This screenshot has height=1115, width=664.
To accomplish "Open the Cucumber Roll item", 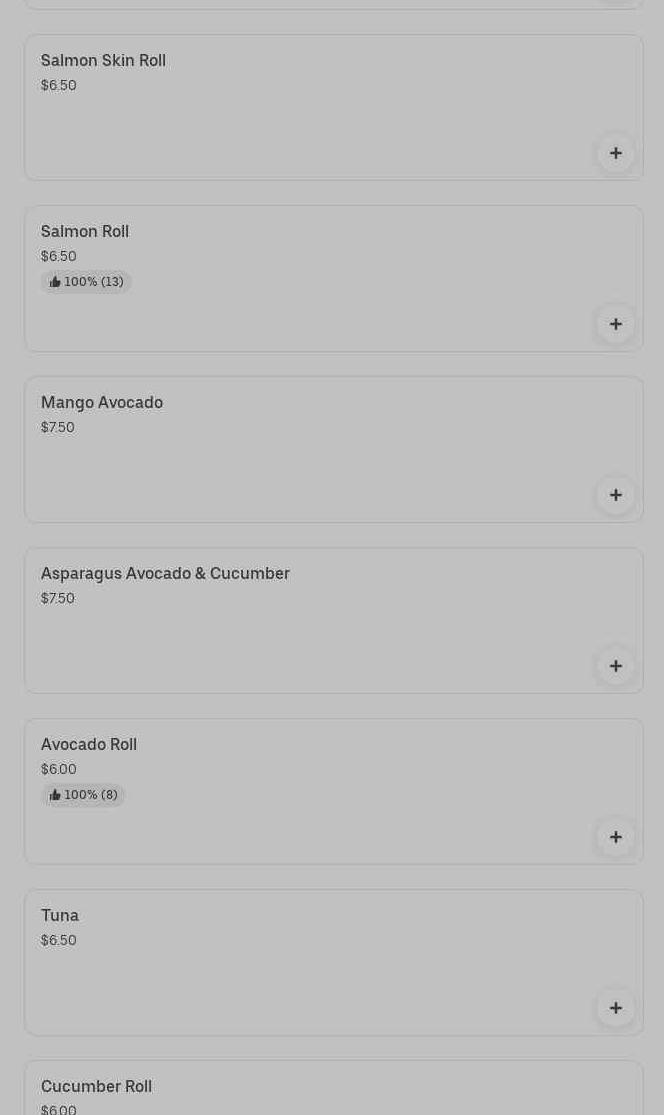I will click(x=333, y=1088).
